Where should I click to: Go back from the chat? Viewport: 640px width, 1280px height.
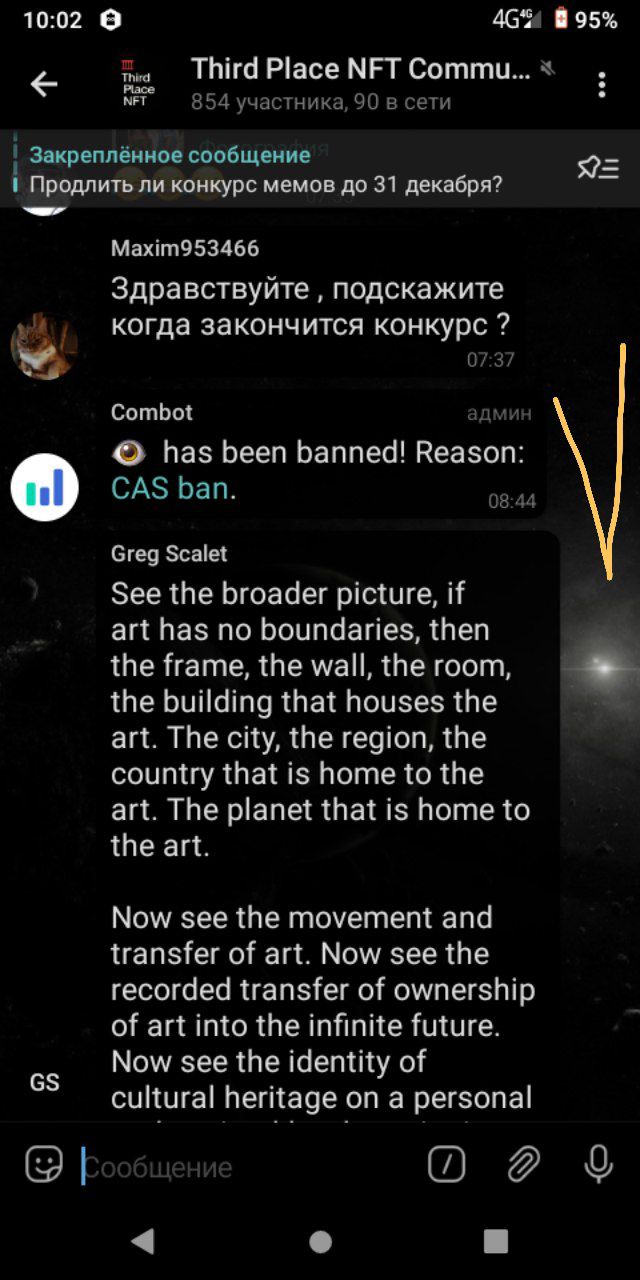coord(44,85)
